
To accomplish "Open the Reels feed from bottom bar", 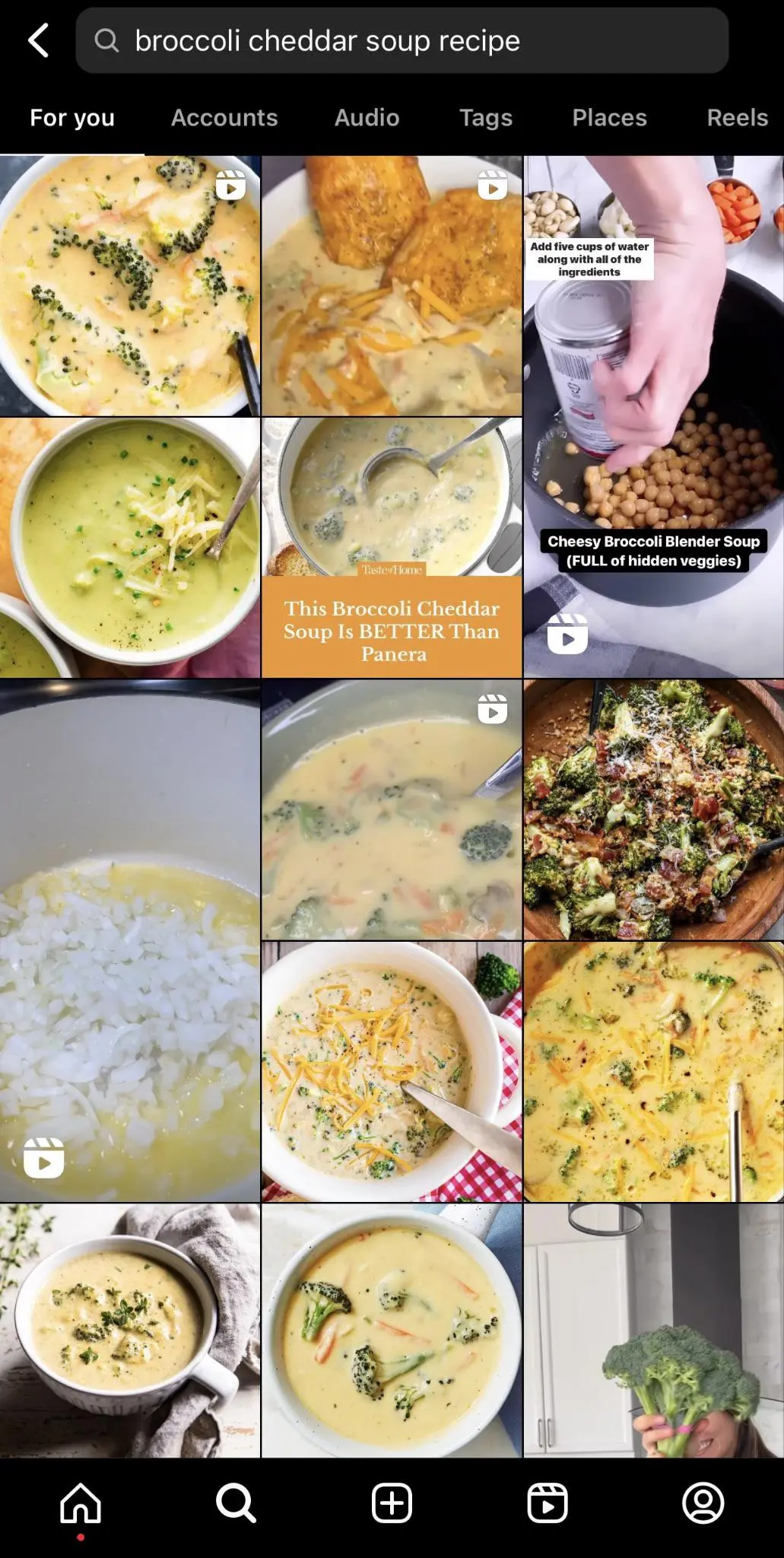I will tap(548, 1503).
